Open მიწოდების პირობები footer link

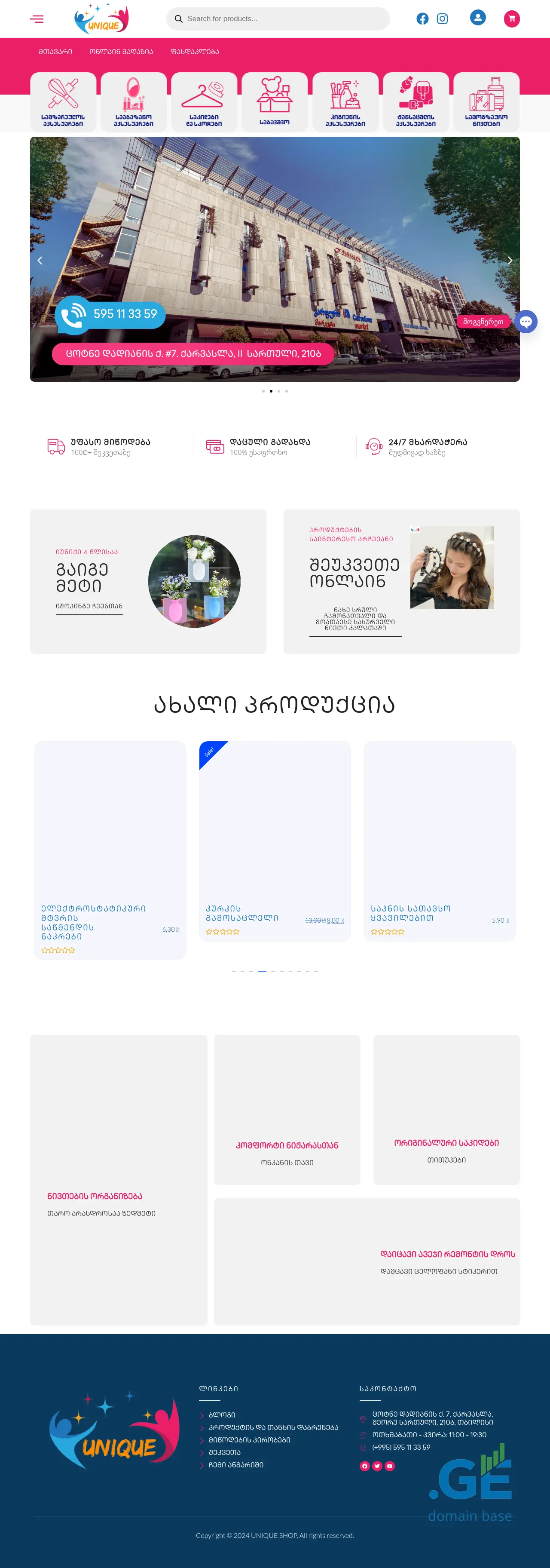point(250,1439)
